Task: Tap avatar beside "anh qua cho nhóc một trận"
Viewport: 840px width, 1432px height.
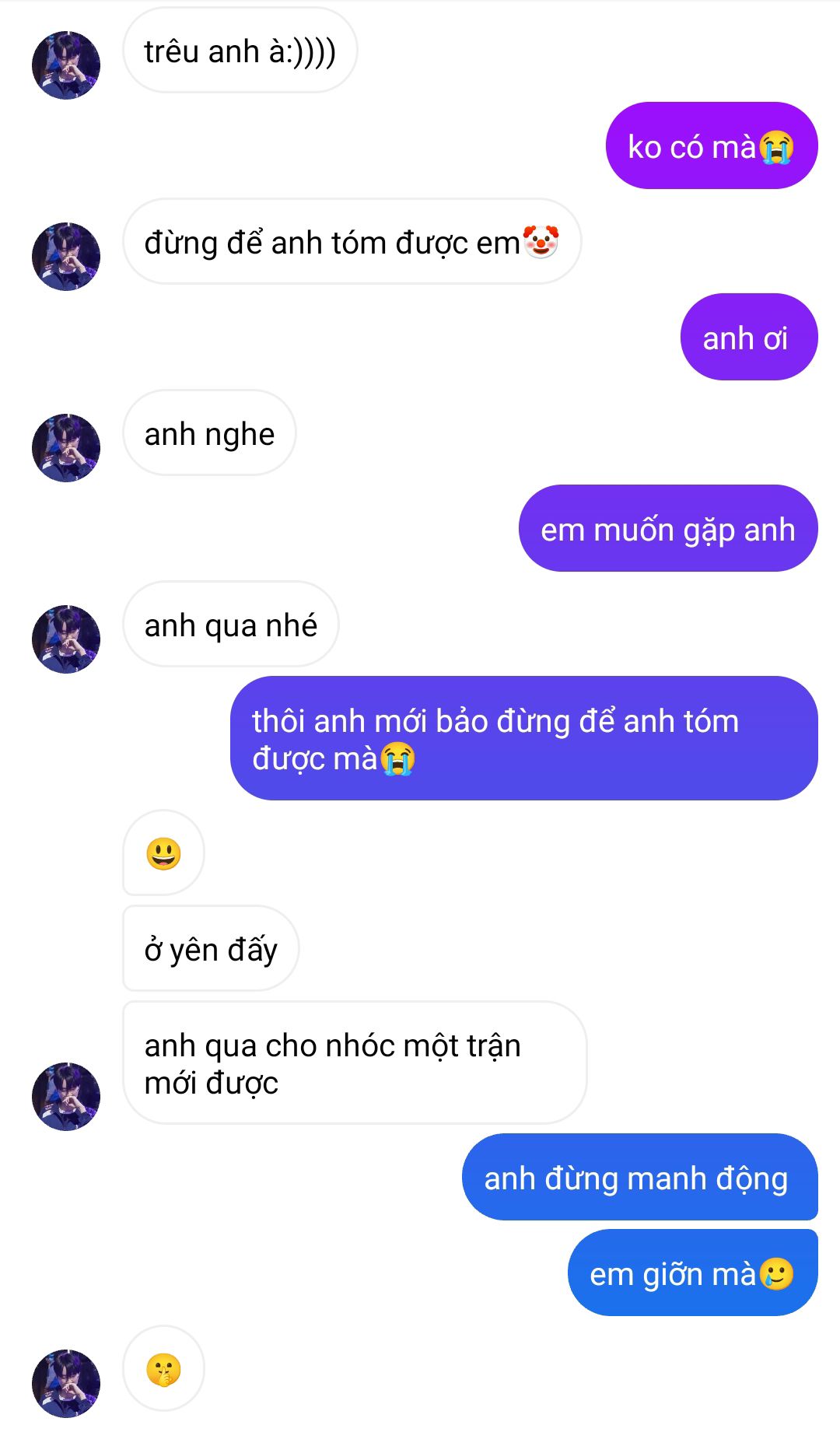Action: [x=66, y=1097]
